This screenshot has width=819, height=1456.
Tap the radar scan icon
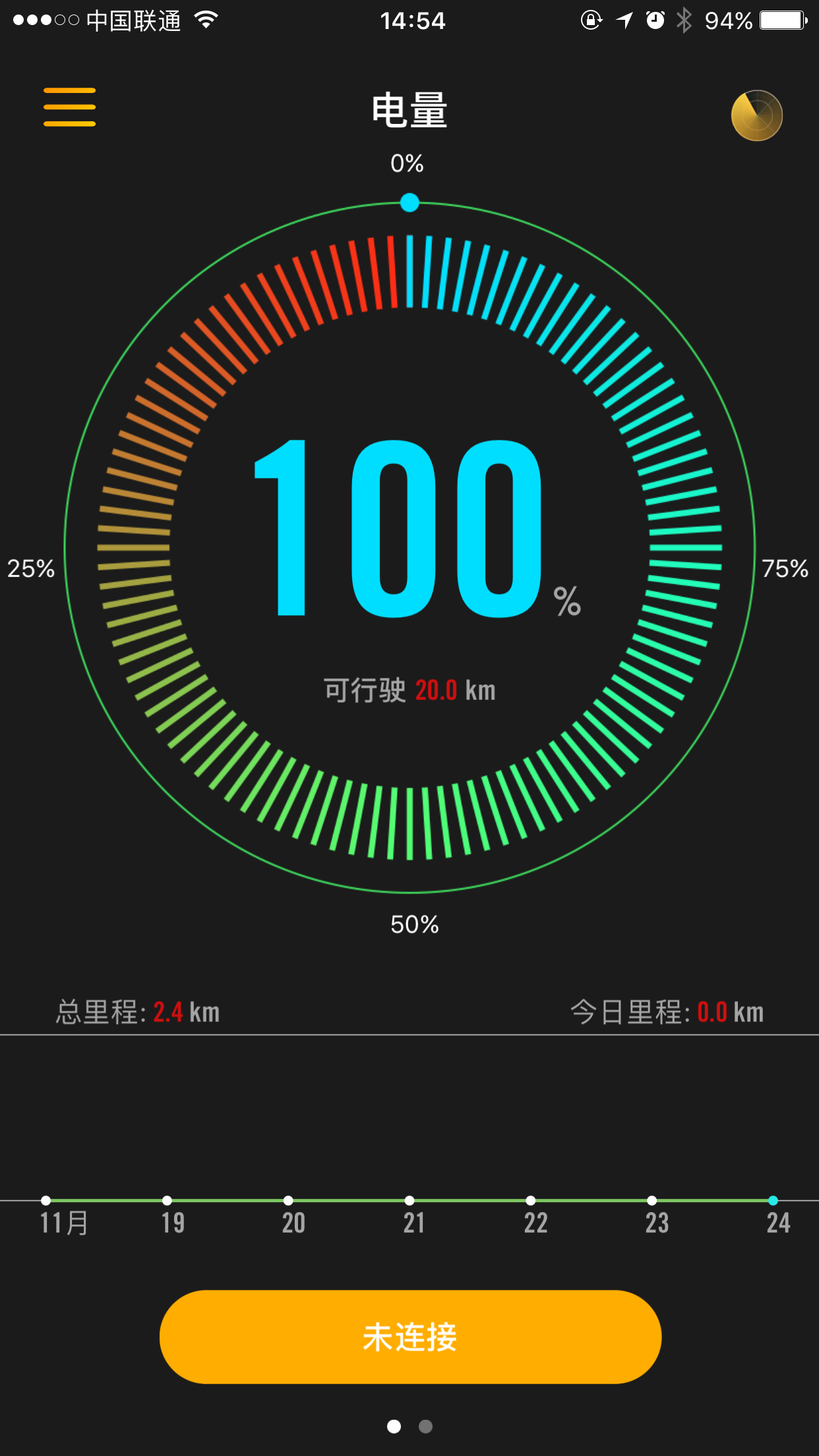[756, 115]
